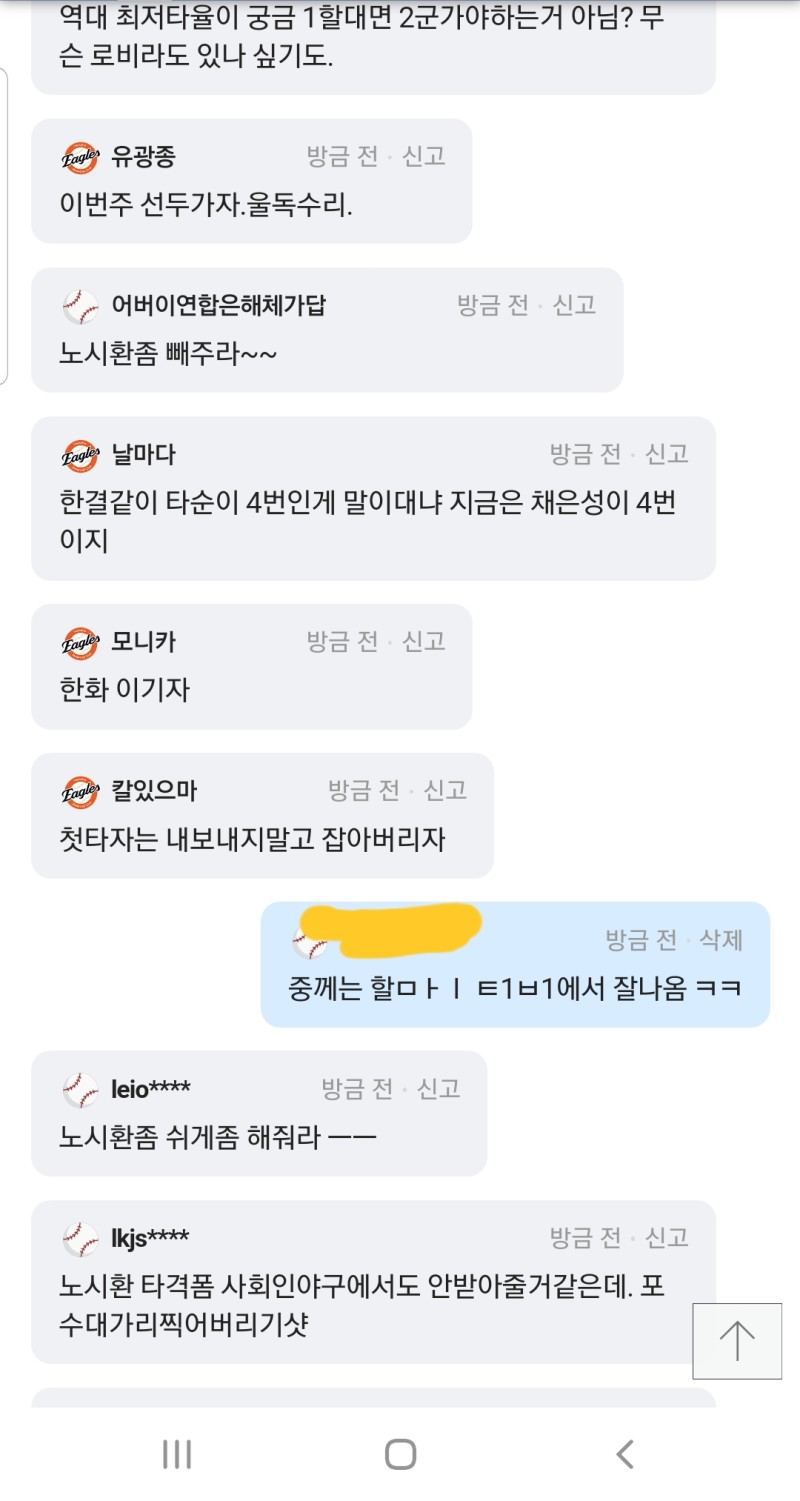Image resolution: width=800 pixels, height=1501 pixels.
Task: Jump to top with the up arrow button
Action: tap(737, 1341)
